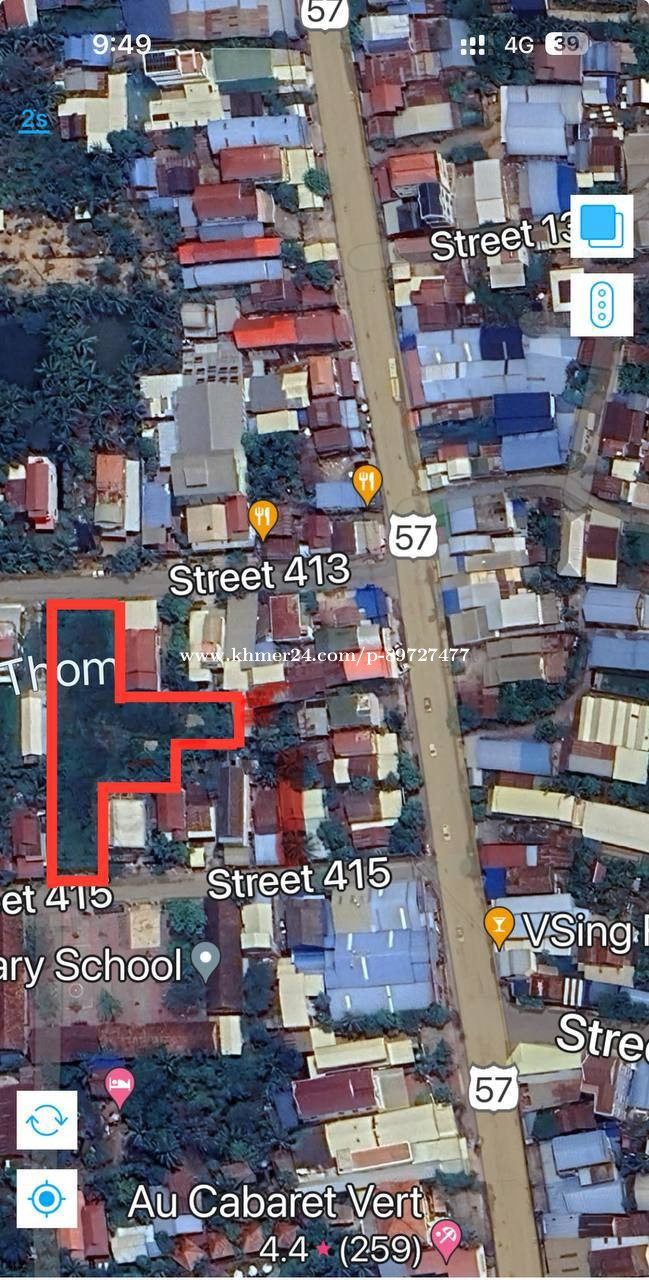Screen dimensions: 649x1280
Task: Open the primary school marker
Action: pyautogui.click(x=206, y=962)
